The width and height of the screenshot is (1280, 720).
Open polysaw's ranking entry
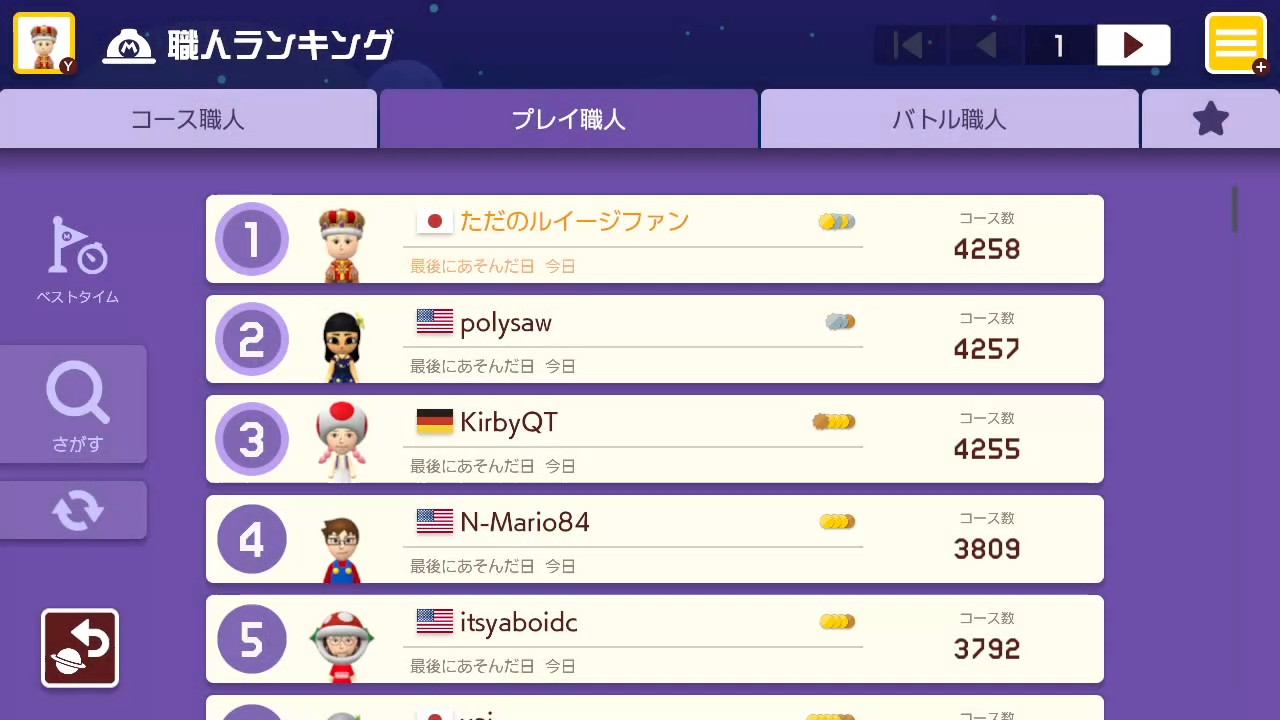point(654,339)
